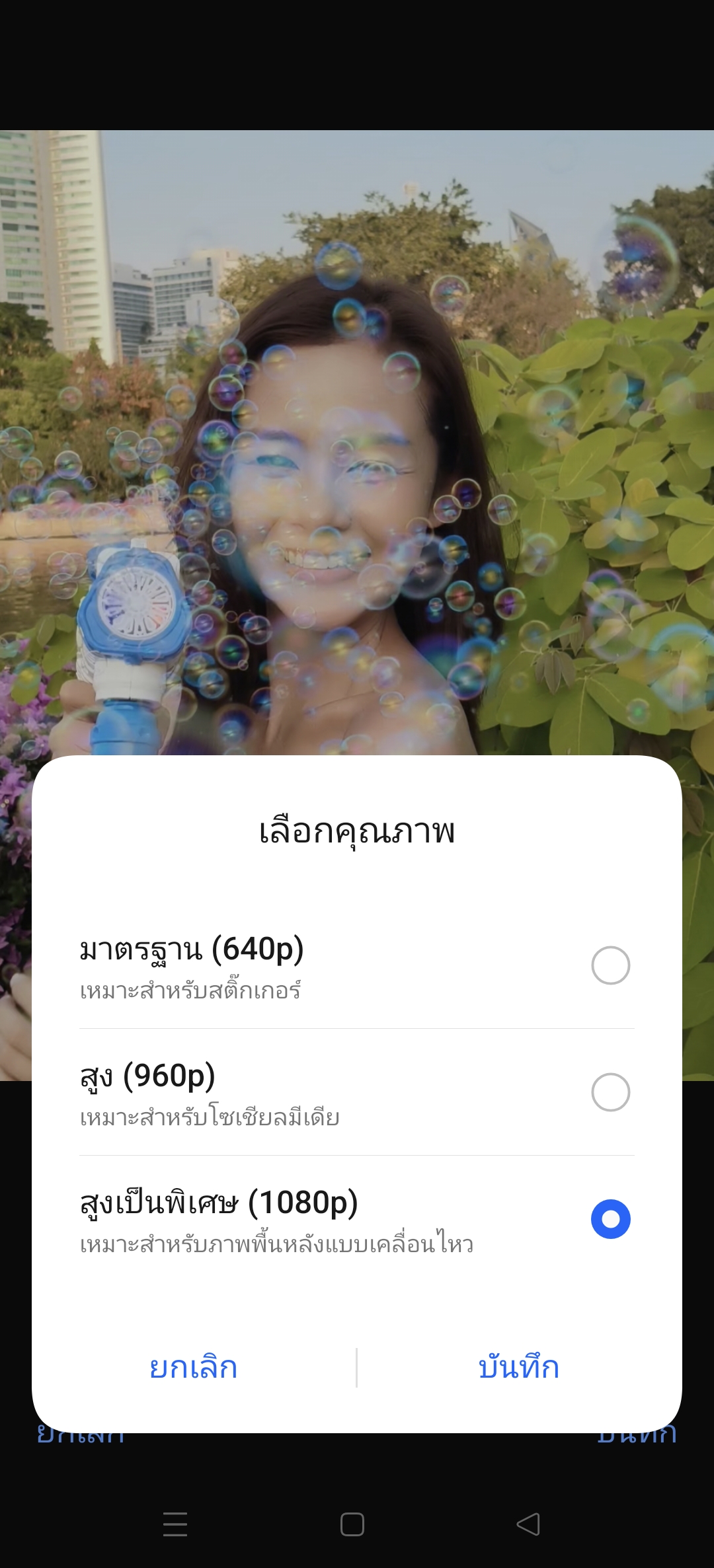
Task: Select สูงเป็นพิเศษ (1080p) quality
Action: pos(610,1219)
